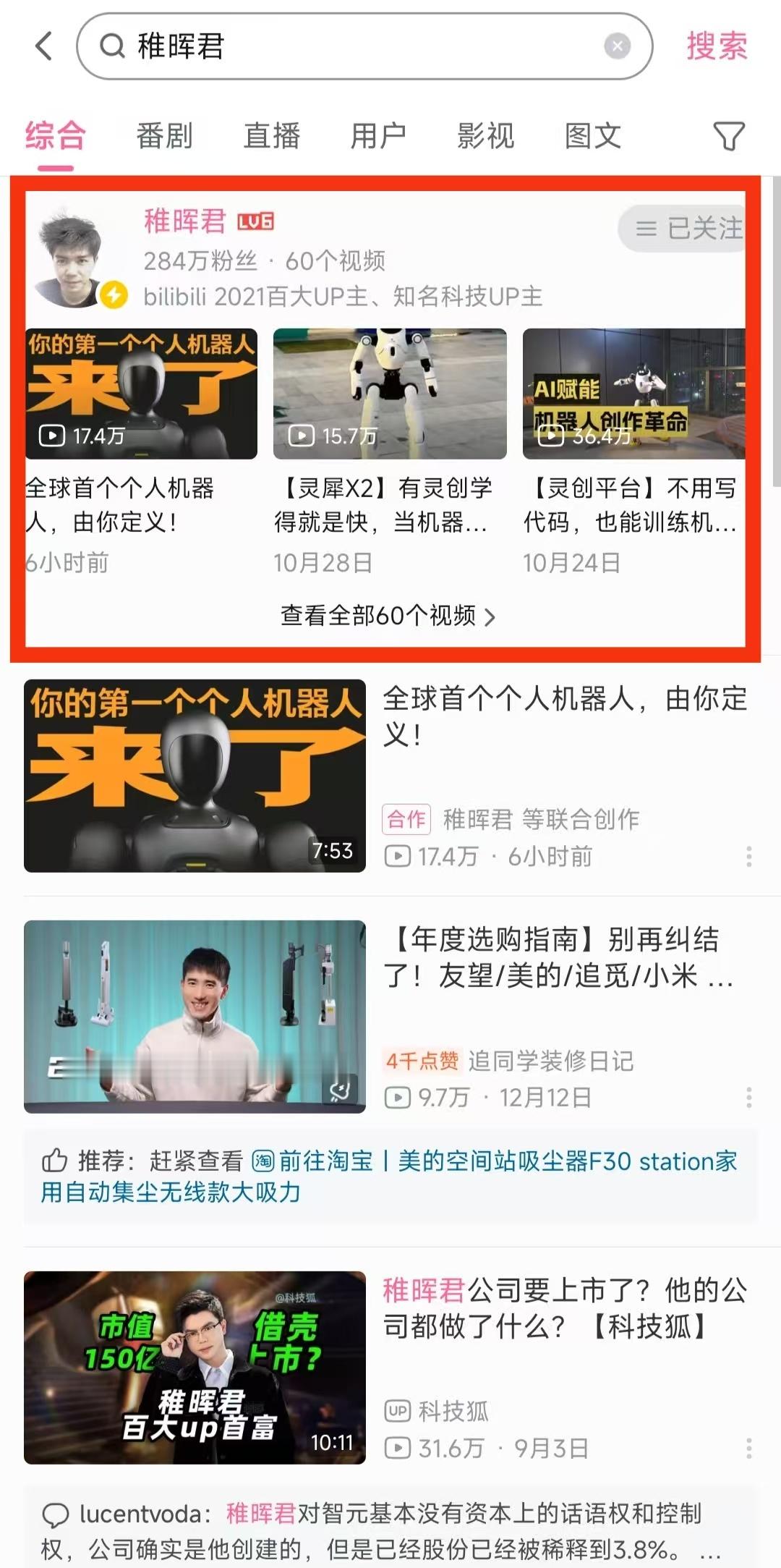Toggle the 已关注 follow state for 稚晖君

coord(683,227)
